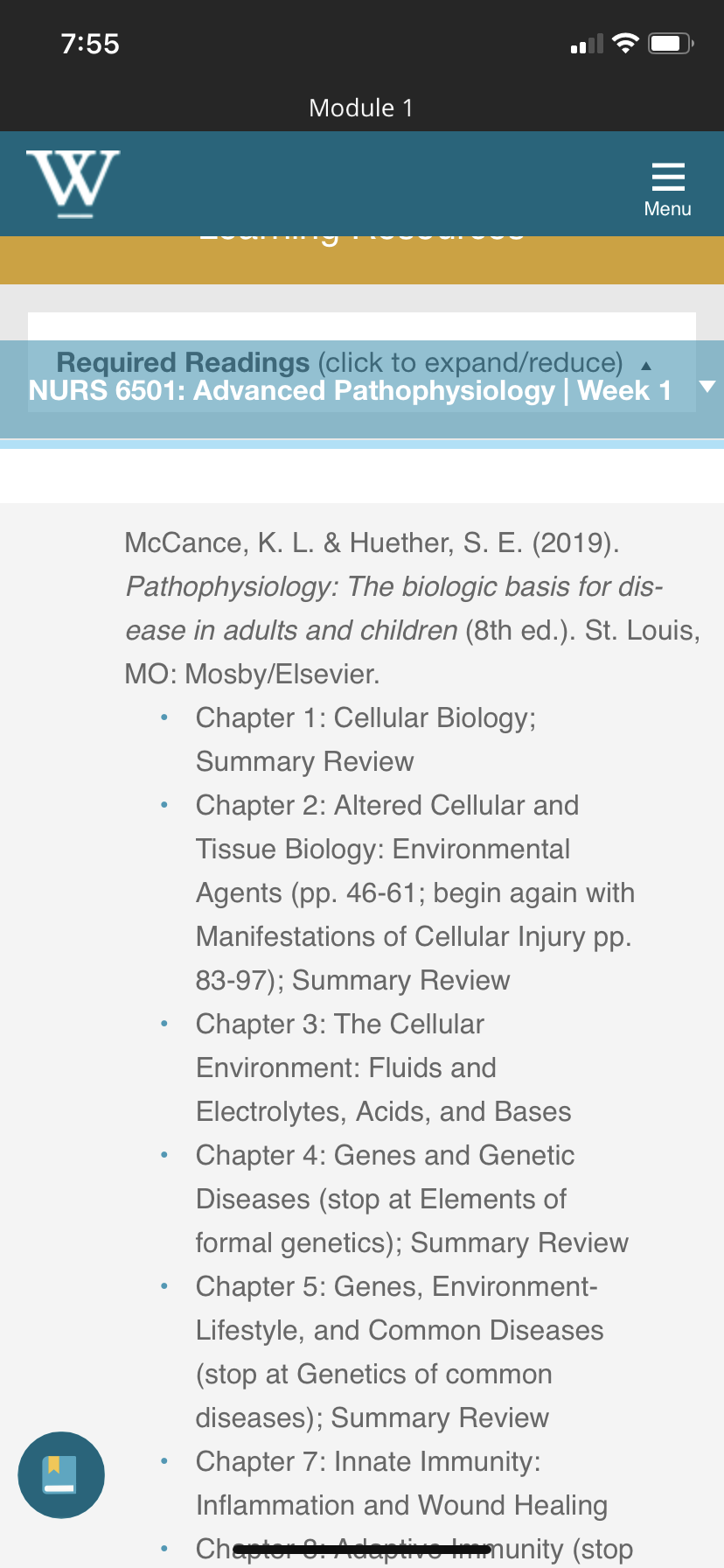724x1568 pixels.
Task: Tap the floating book button
Action: point(61,1474)
